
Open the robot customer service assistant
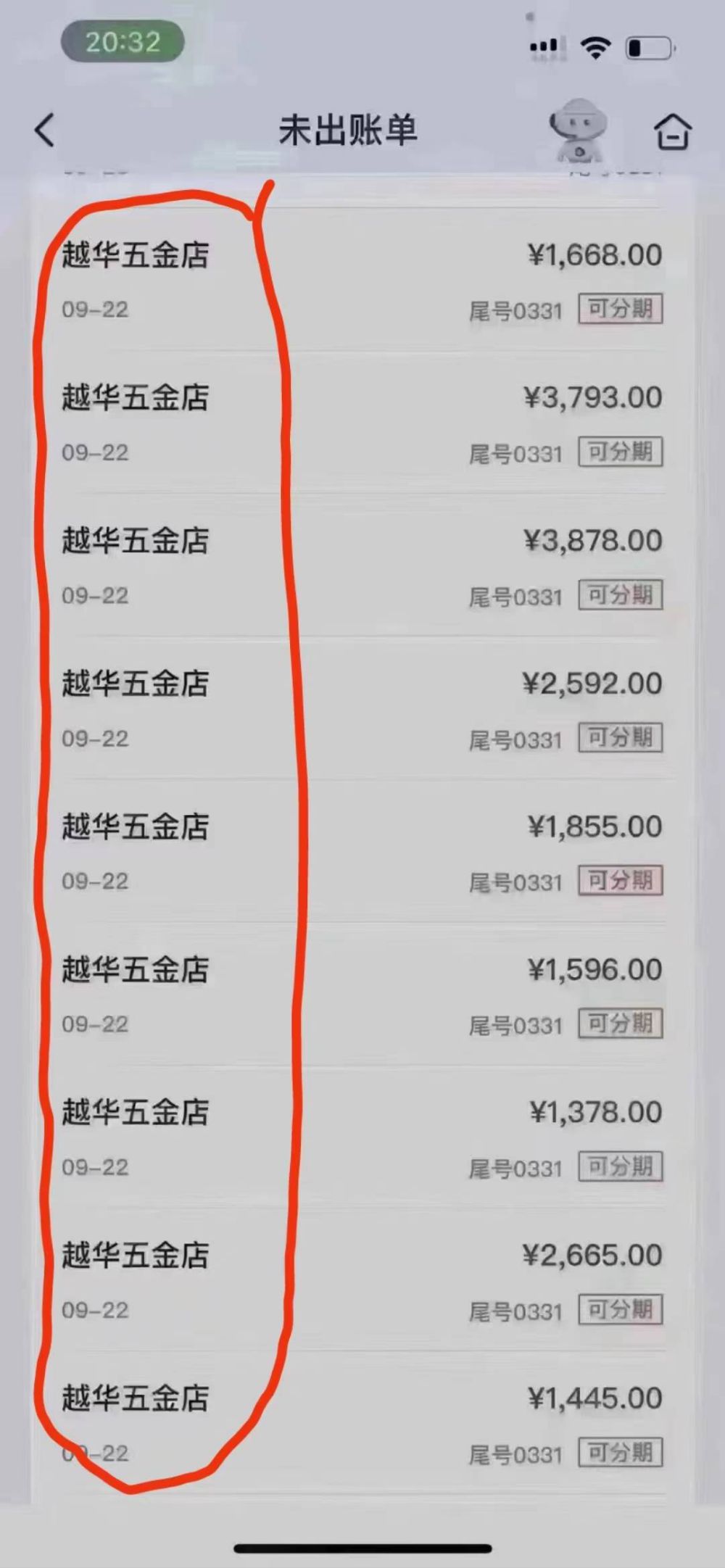pos(578,130)
